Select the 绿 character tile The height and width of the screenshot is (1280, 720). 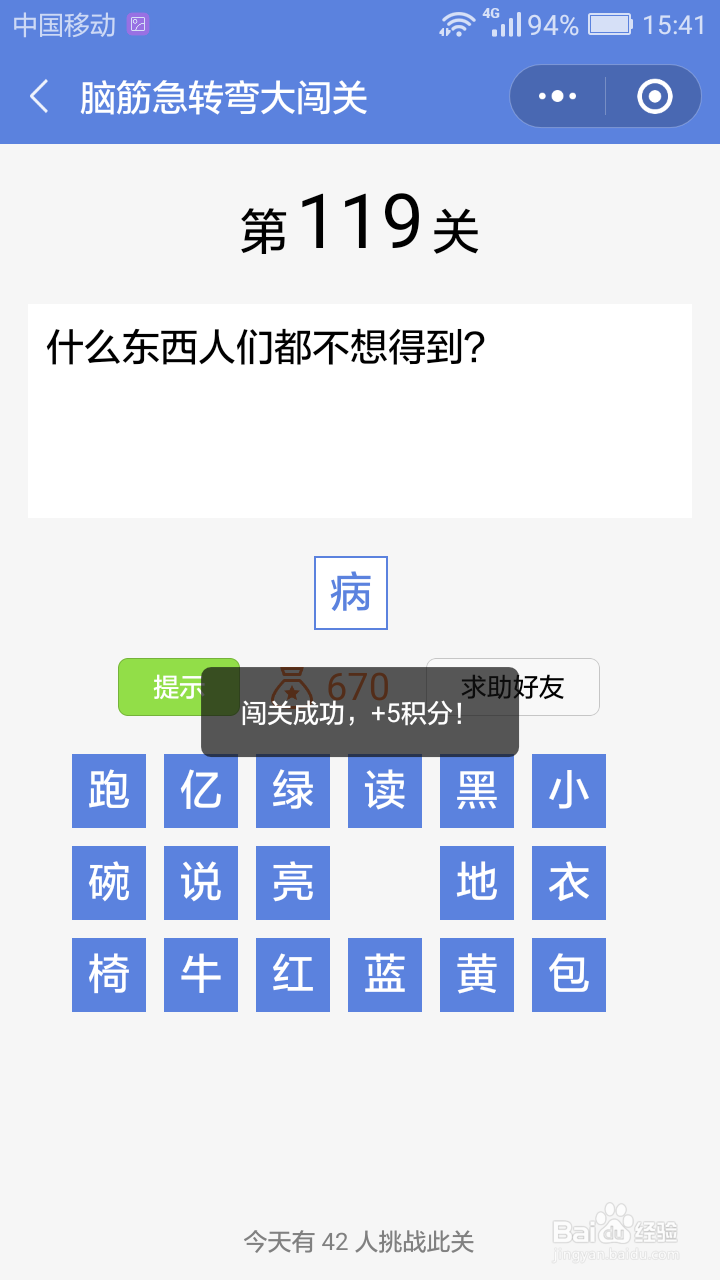(293, 791)
